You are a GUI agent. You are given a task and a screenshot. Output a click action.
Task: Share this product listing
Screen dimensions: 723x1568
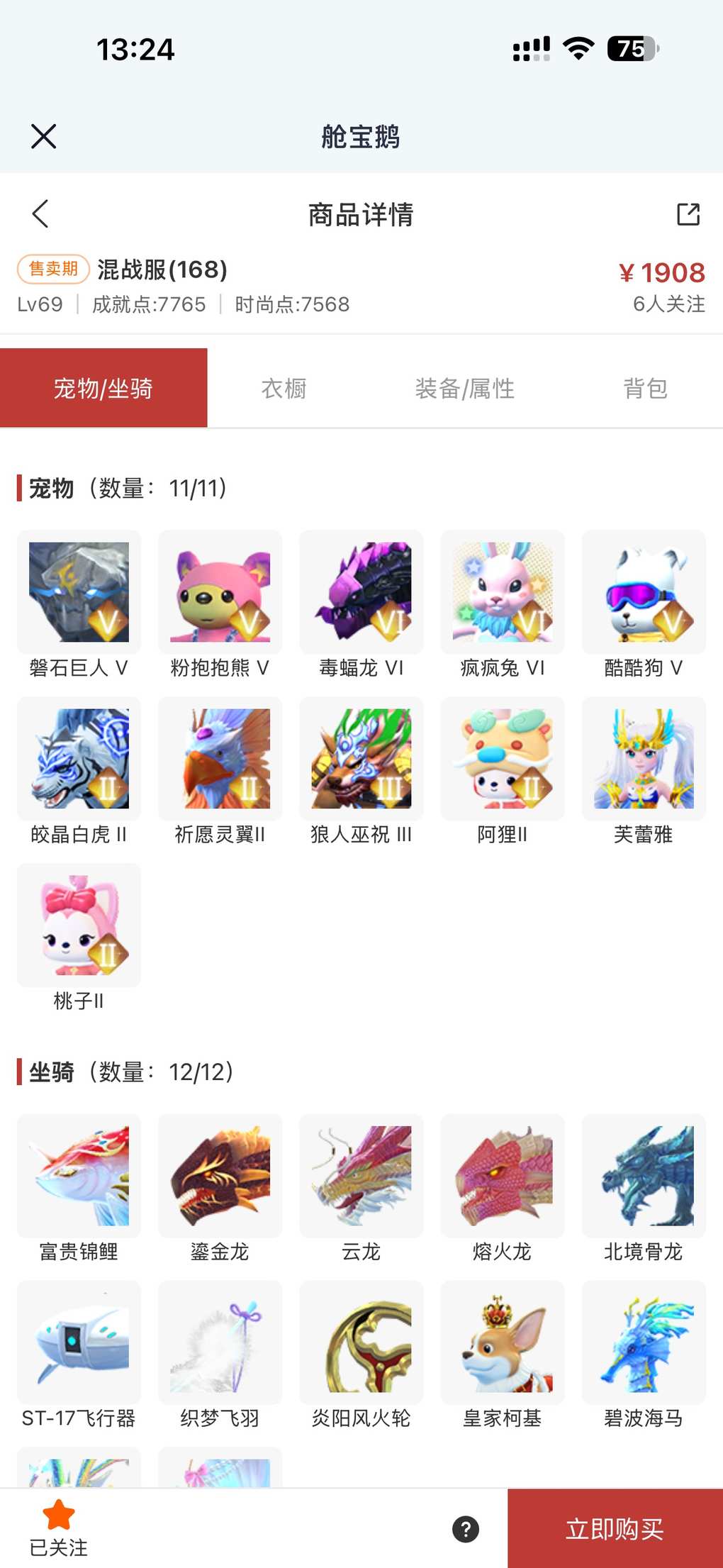click(688, 213)
